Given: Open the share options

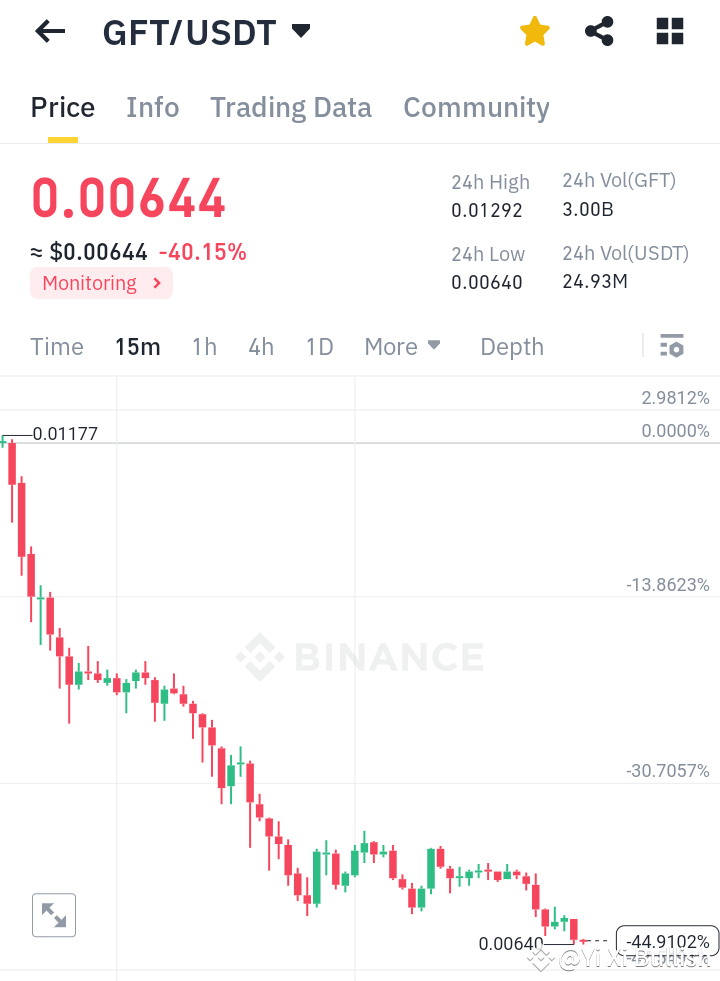Looking at the screenshot, I should (x=599, y=31).
